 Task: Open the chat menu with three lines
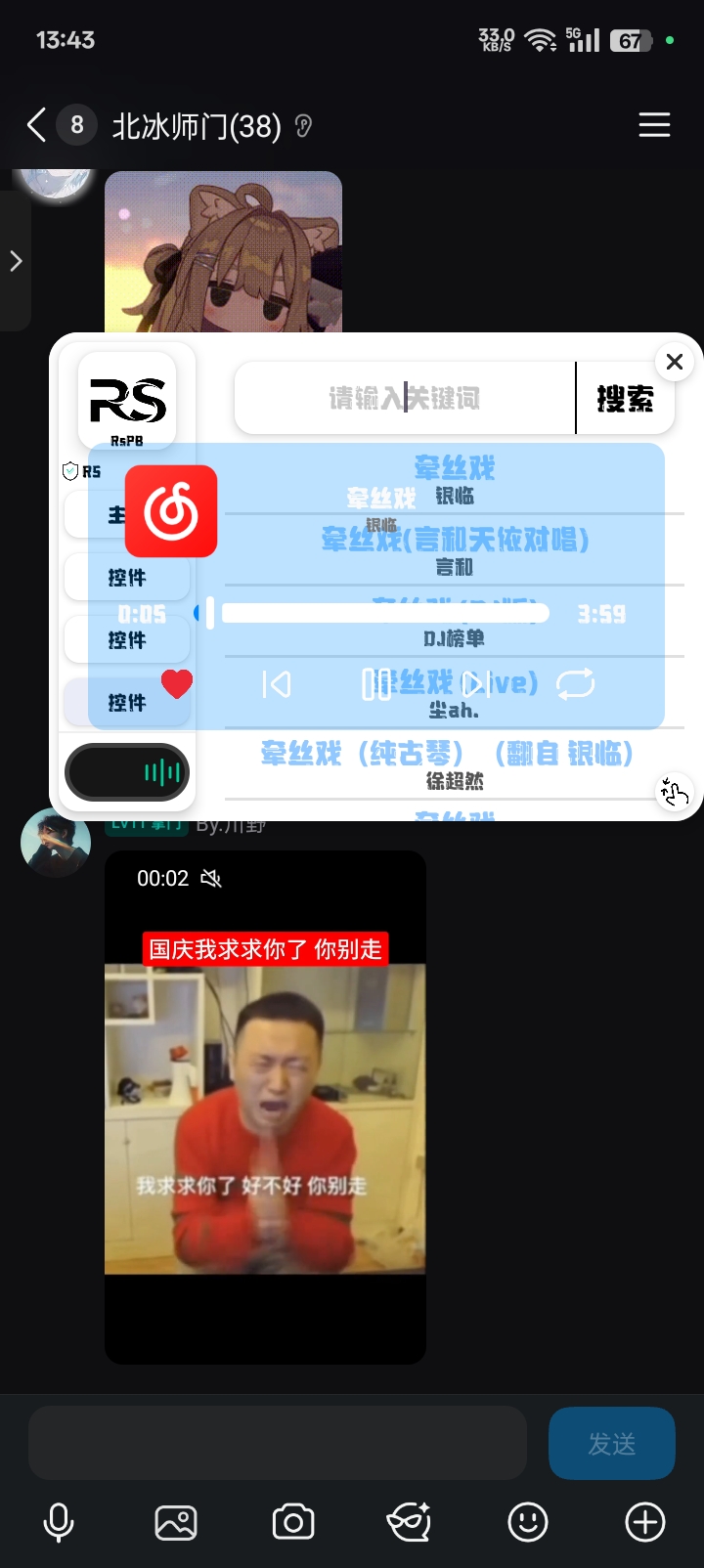654,125
